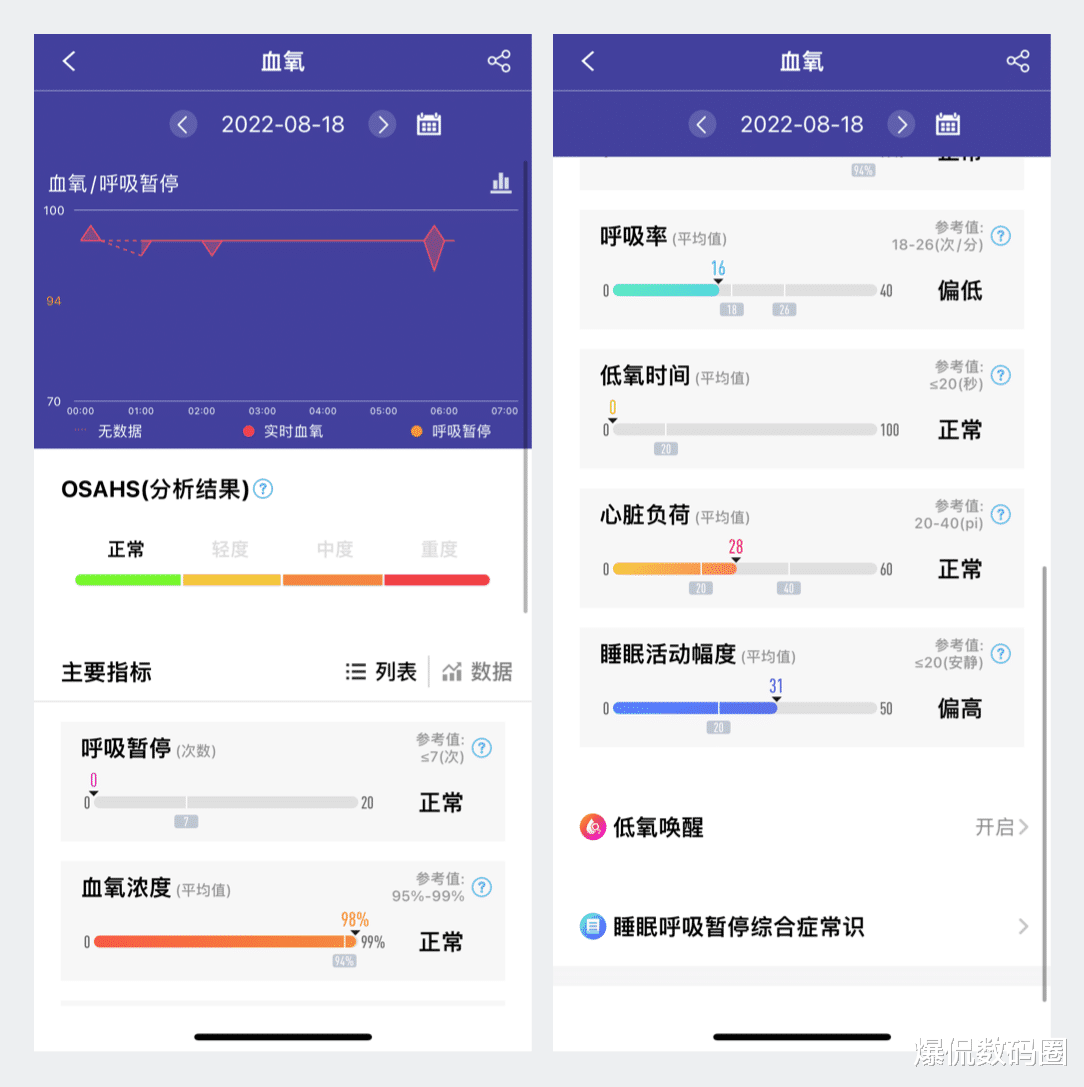This screenshot has width=1084, height=1087.
Task: Switch to the 列表 view
Action: click(x=381, y=671)
